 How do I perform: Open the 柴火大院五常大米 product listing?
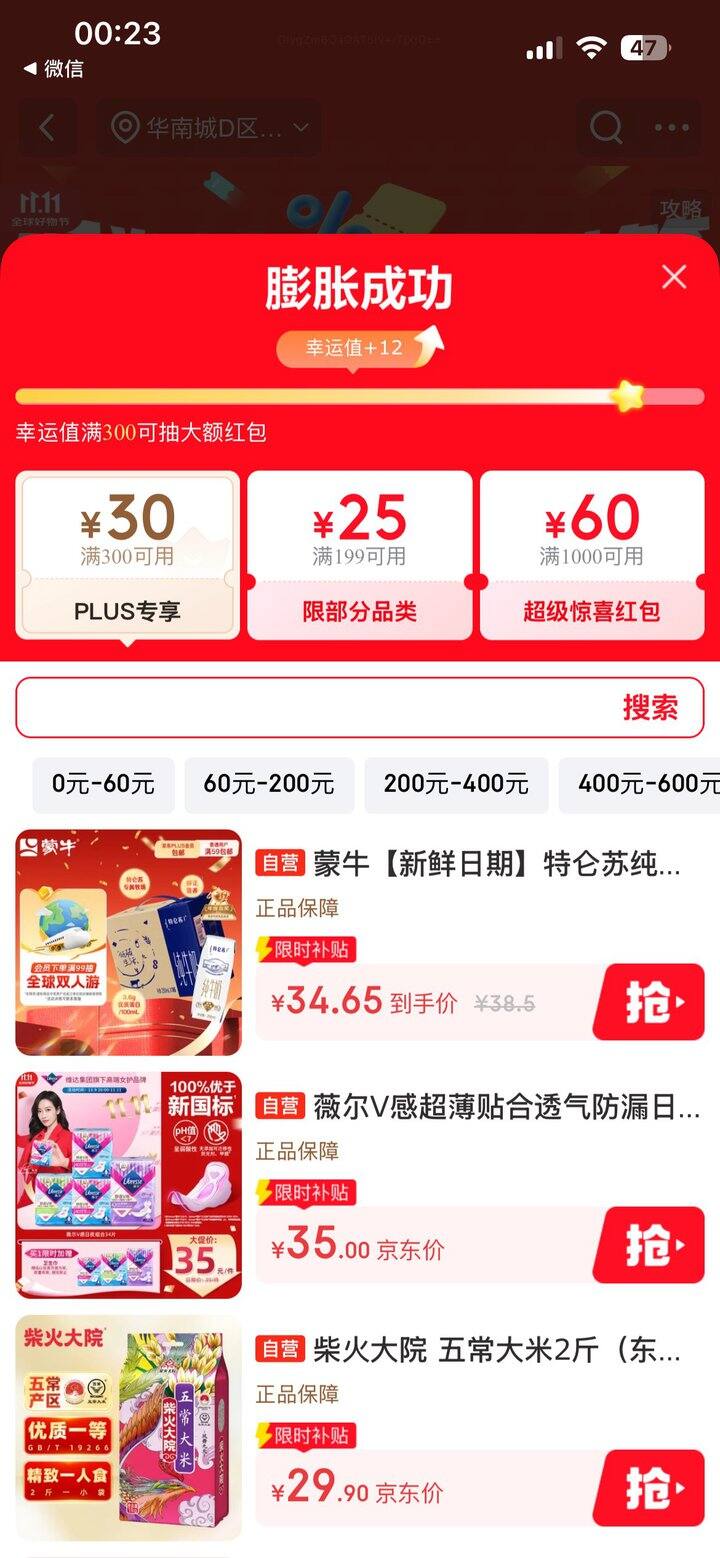pyautogui.click(x=497, y=1350)
